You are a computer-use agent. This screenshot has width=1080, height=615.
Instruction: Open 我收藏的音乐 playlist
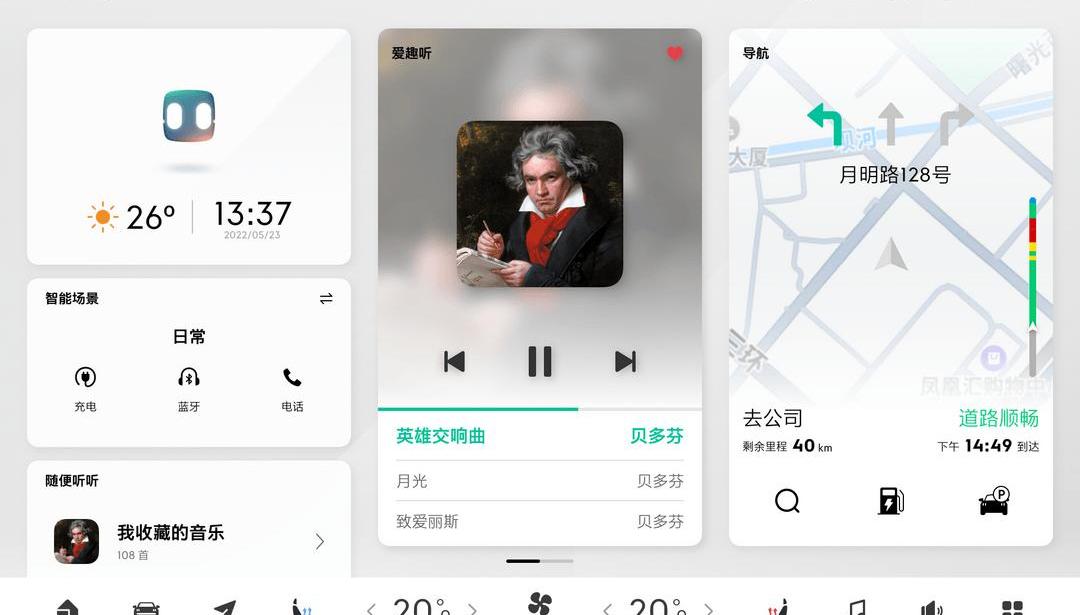(190, 541)
